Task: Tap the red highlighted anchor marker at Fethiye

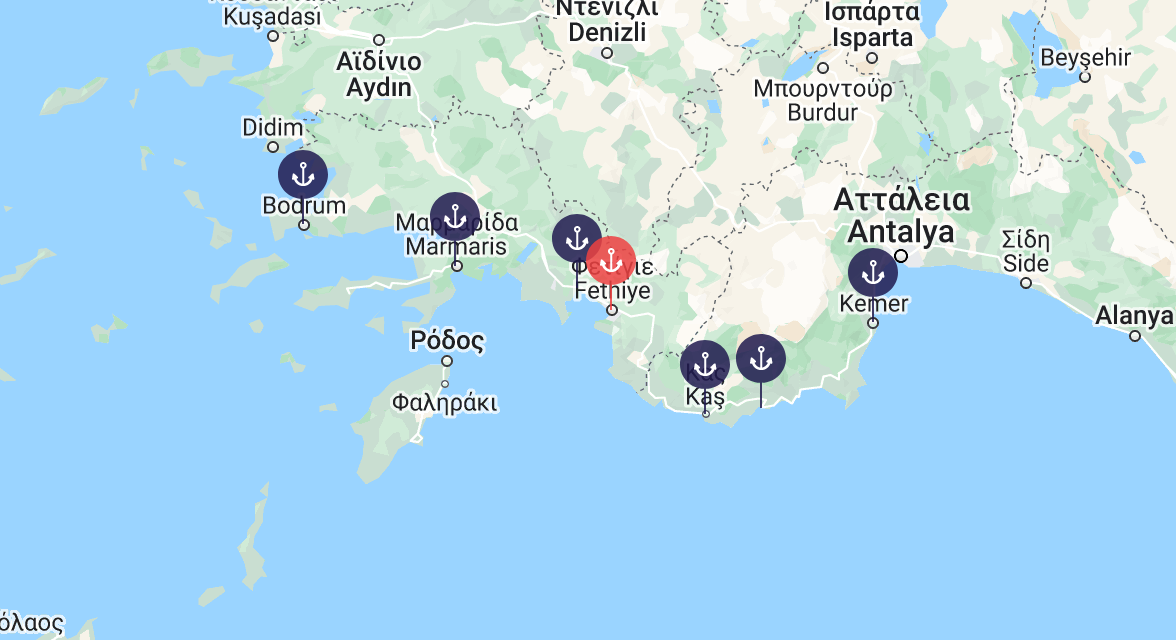Action: pos(611,261)
